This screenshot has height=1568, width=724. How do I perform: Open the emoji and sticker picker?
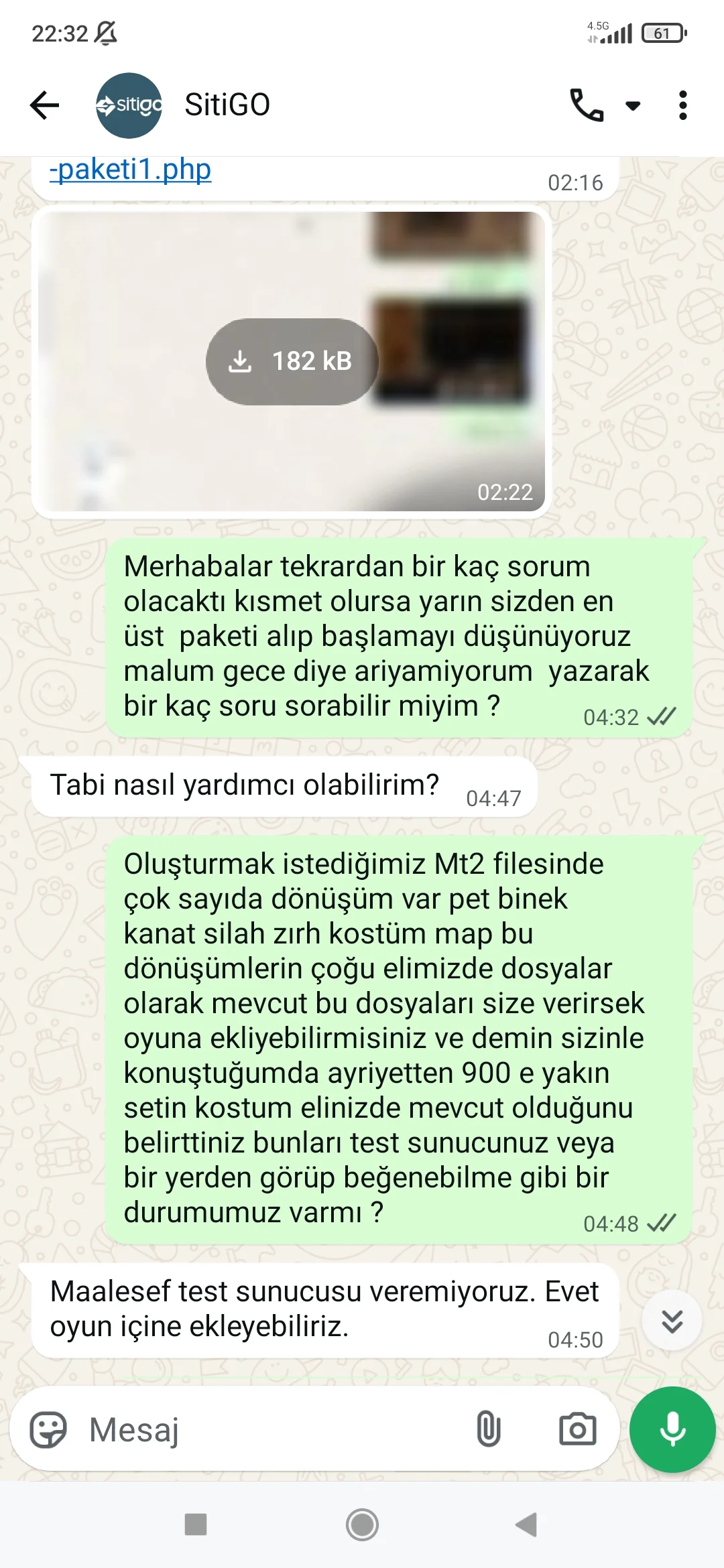click(48, 1430)
